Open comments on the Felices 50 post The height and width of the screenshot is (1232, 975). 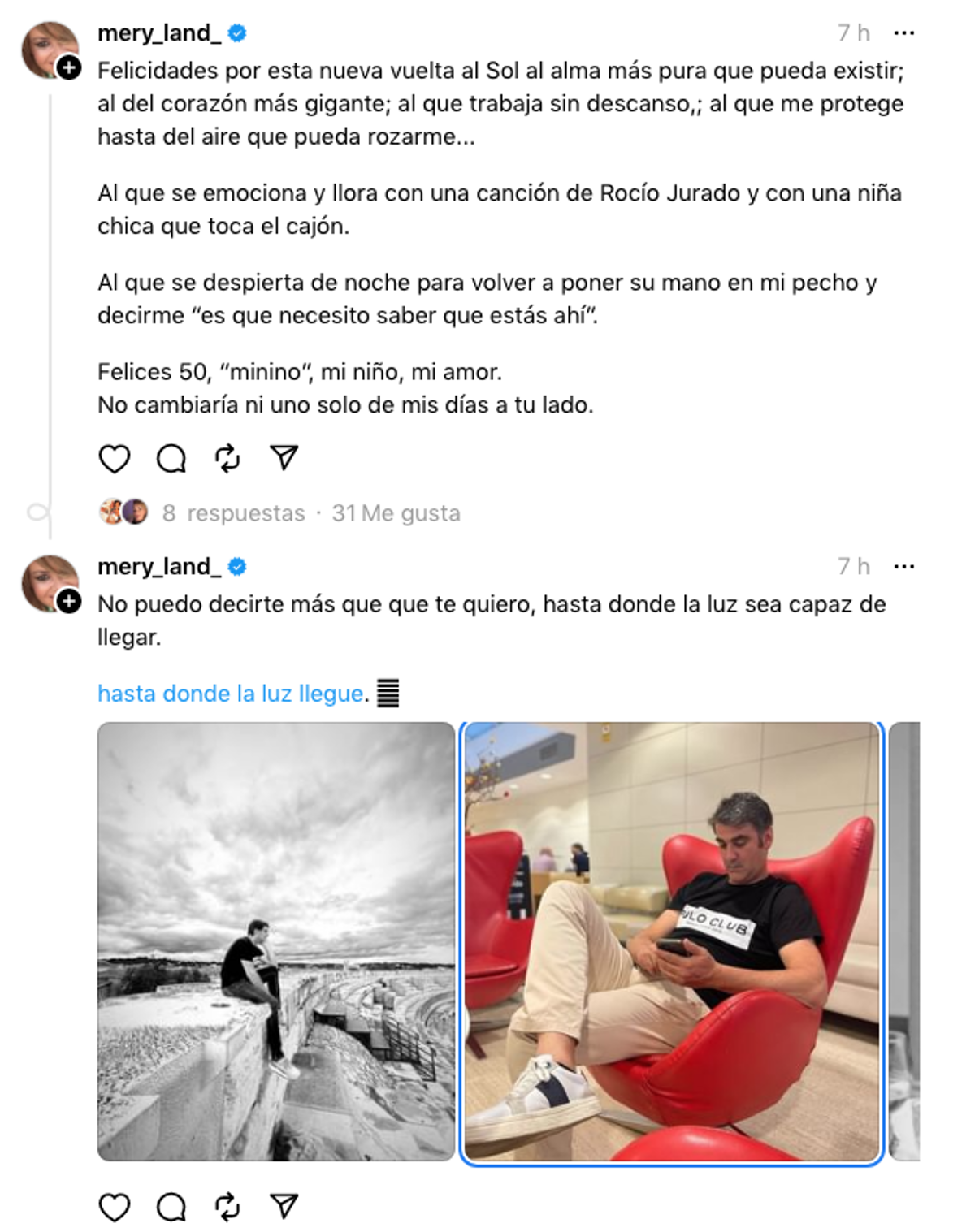[x=171, y=459]
